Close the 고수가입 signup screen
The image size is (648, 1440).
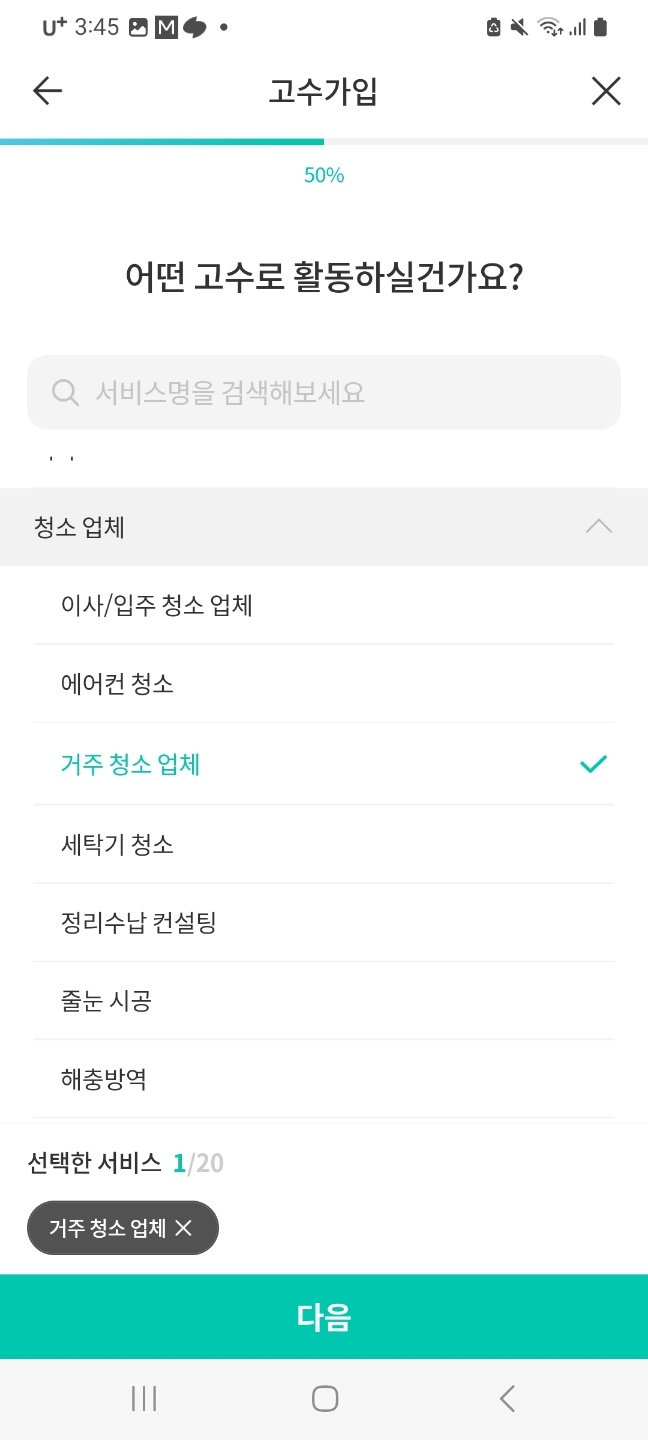click(x=606, y=92)
